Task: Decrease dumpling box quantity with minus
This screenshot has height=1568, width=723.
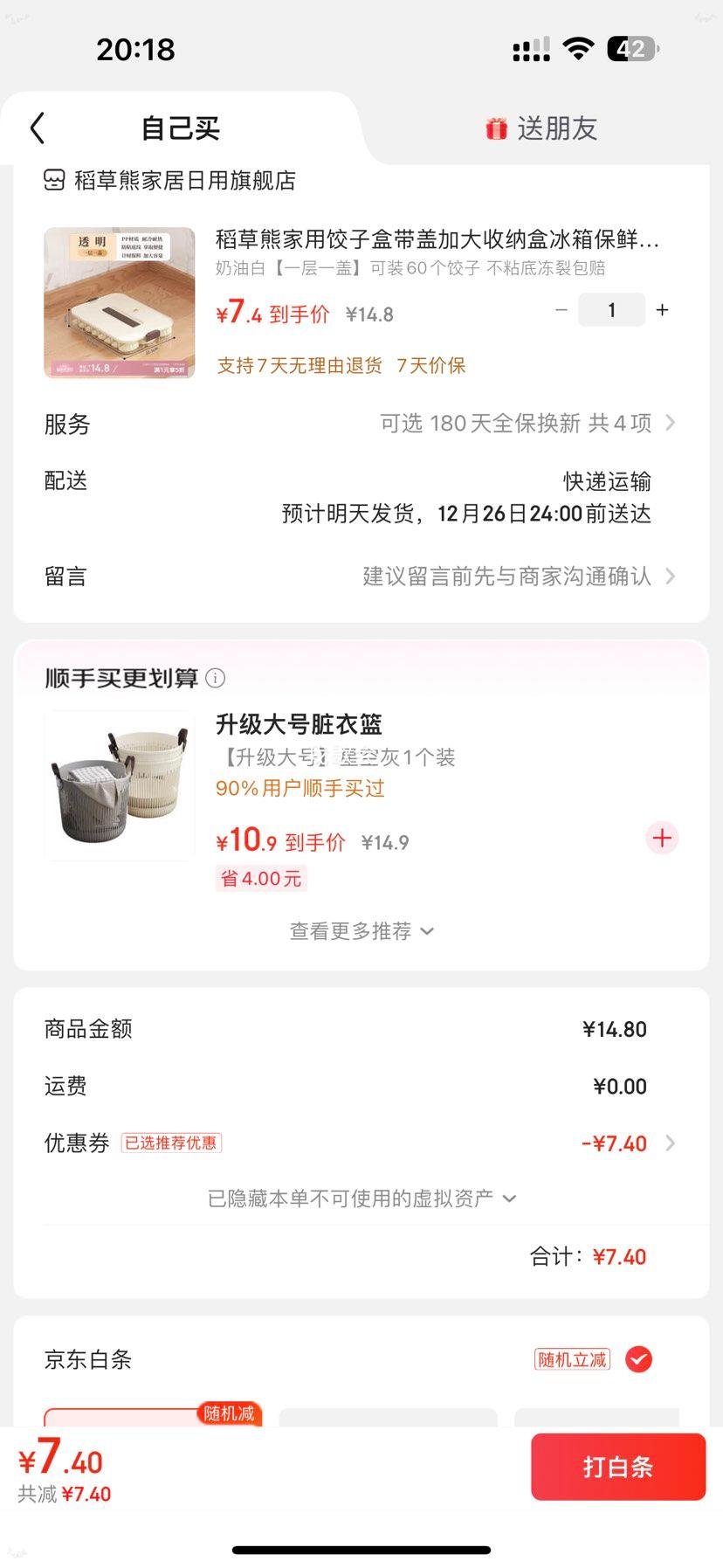Action: (561, 310)
